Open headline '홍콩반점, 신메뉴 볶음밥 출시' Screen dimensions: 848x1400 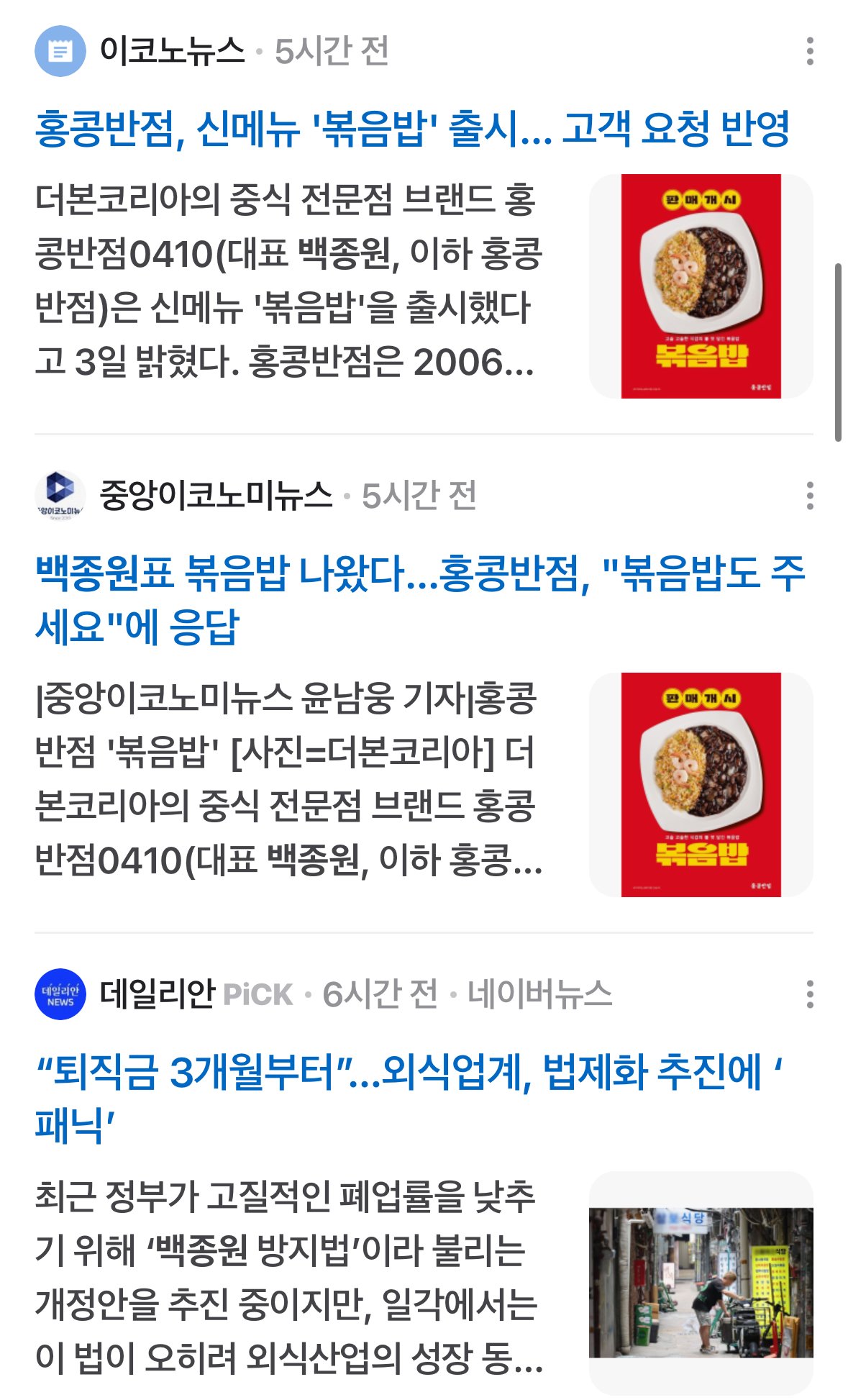pos(412,129)
